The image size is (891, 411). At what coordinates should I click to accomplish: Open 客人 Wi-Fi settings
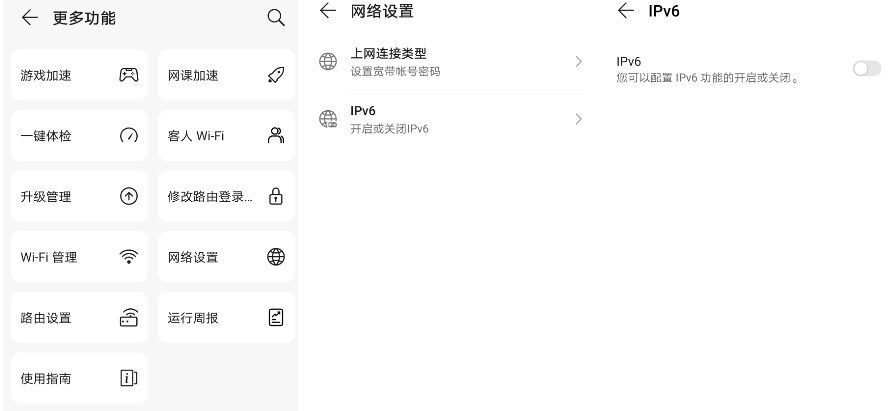[226, 136]
